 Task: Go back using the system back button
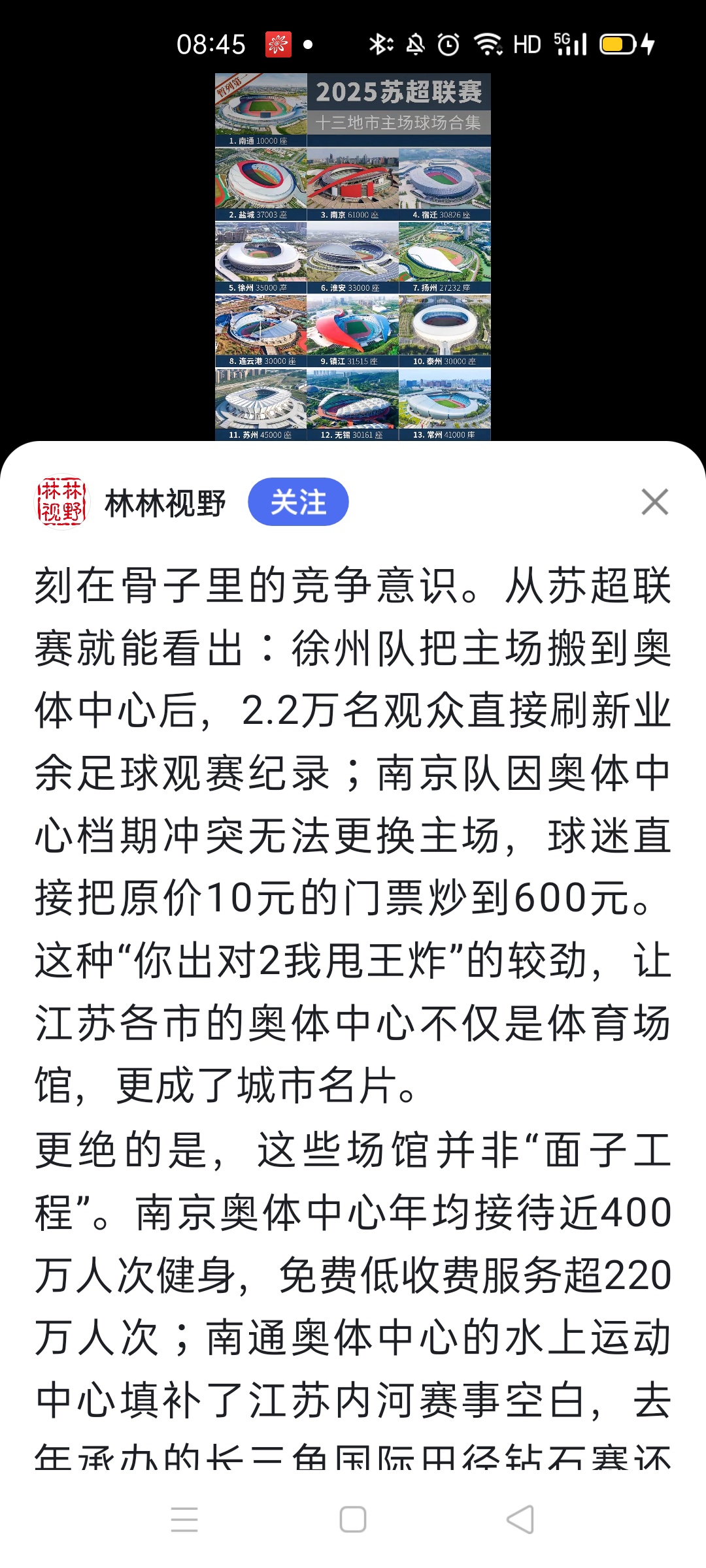(520, 1519)
